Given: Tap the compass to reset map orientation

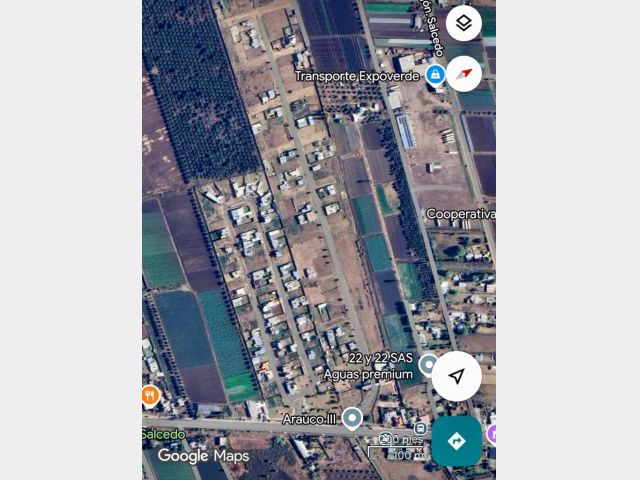Looking at the screenshot, I should [464, 73].
